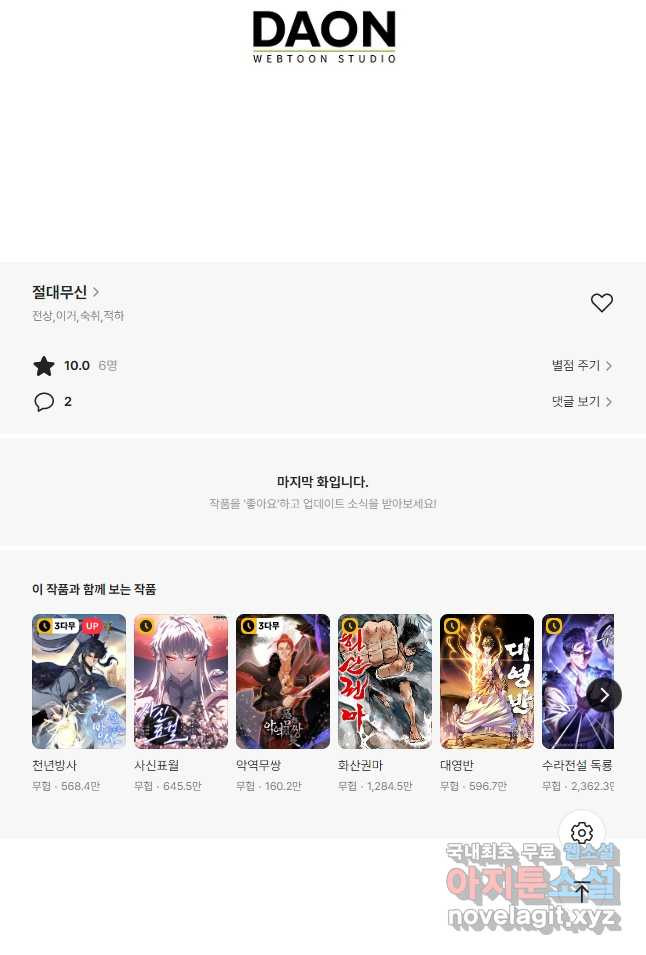
Task: Open the 화산권마 webtoon card
Action: tap(385, 682)
